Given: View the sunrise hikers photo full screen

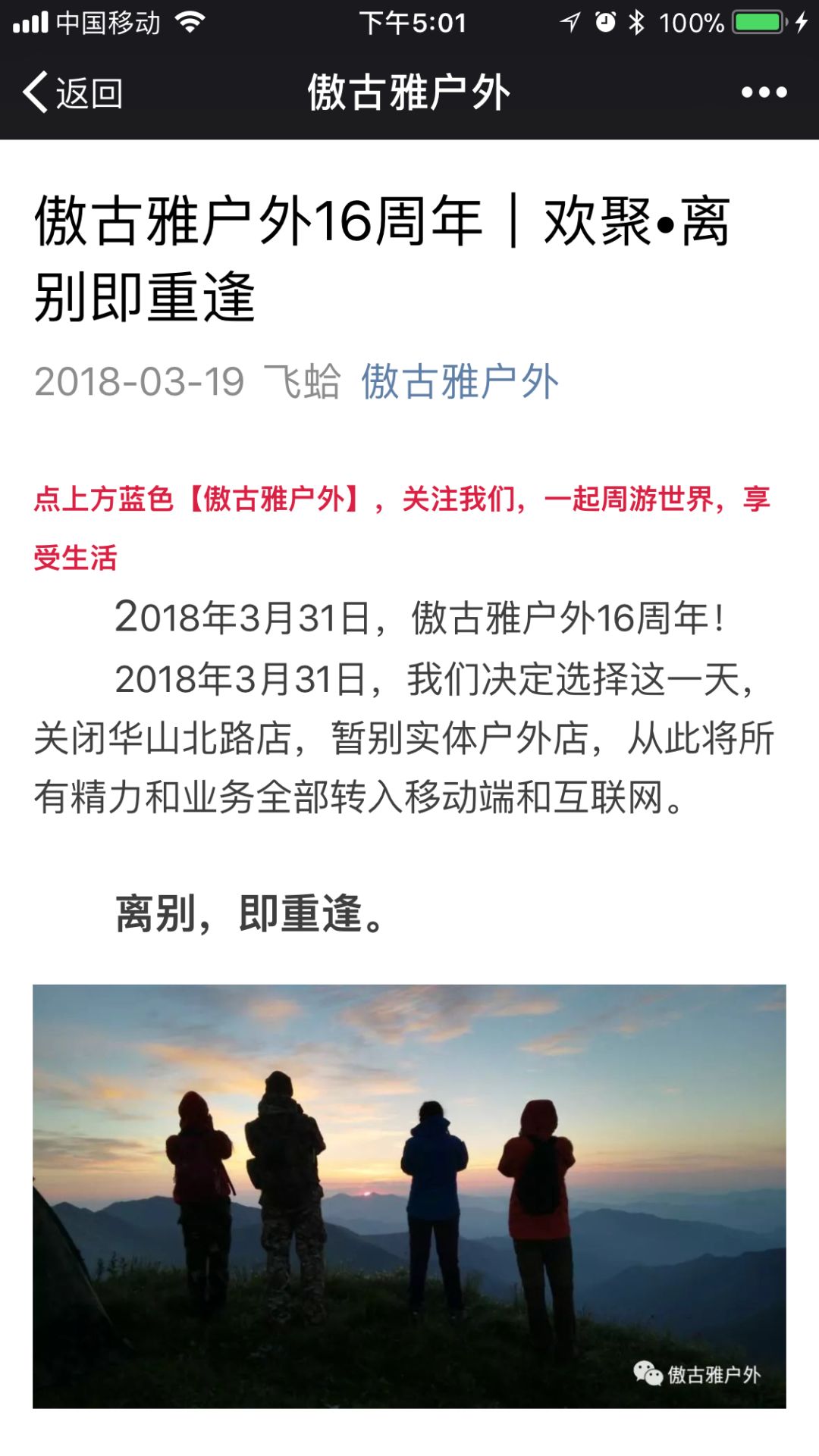Looking at the screenshot, I should pos(409,1196).
